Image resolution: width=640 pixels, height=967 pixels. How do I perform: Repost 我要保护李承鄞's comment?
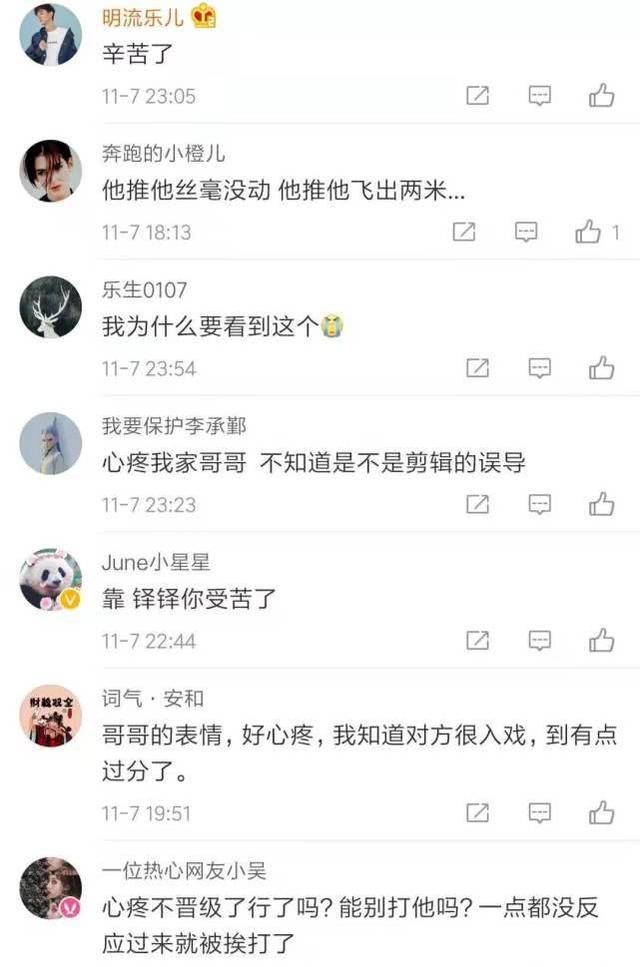coord(478,504)
